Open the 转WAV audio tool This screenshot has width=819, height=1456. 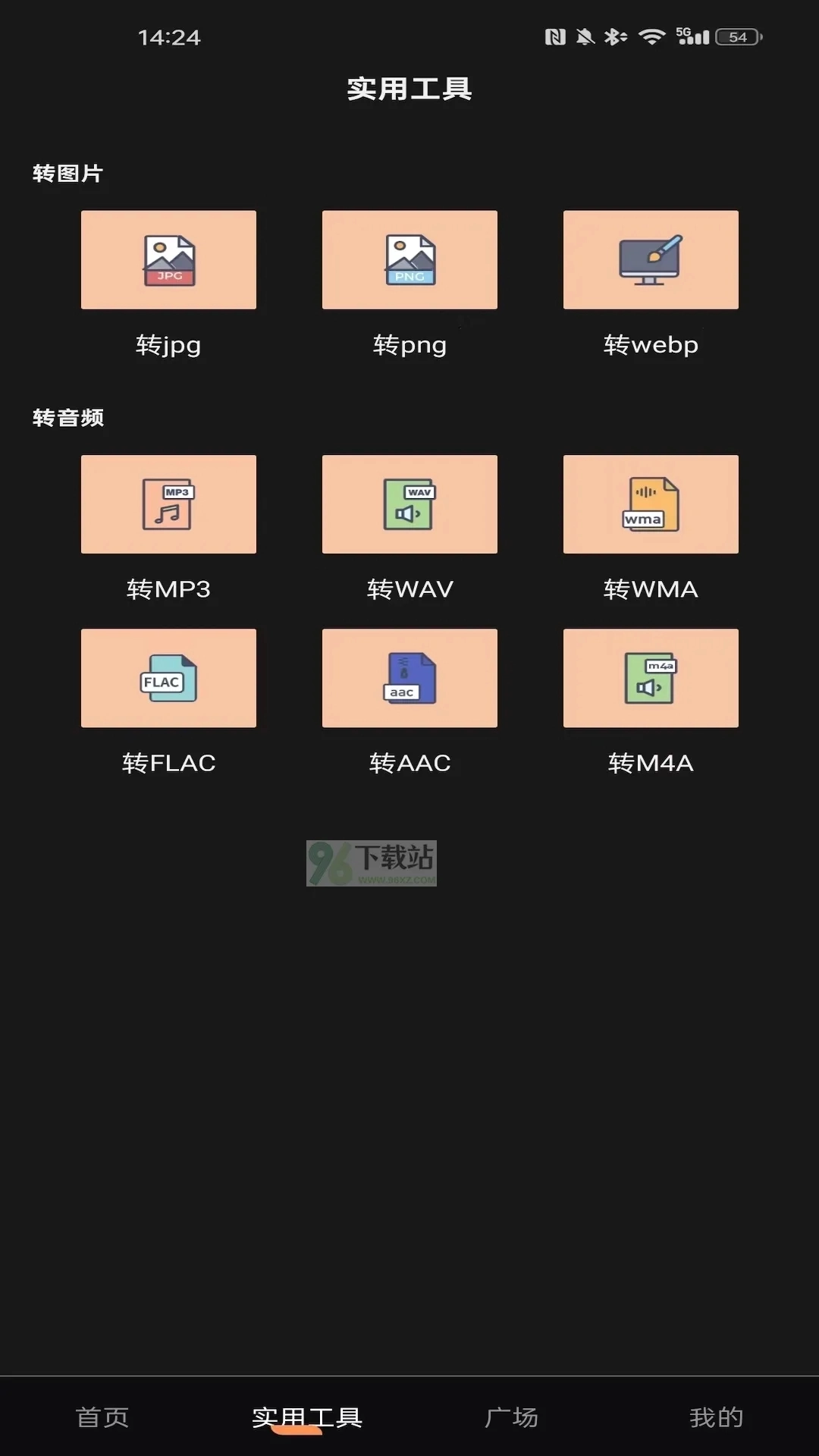click(x=409, y=504)
